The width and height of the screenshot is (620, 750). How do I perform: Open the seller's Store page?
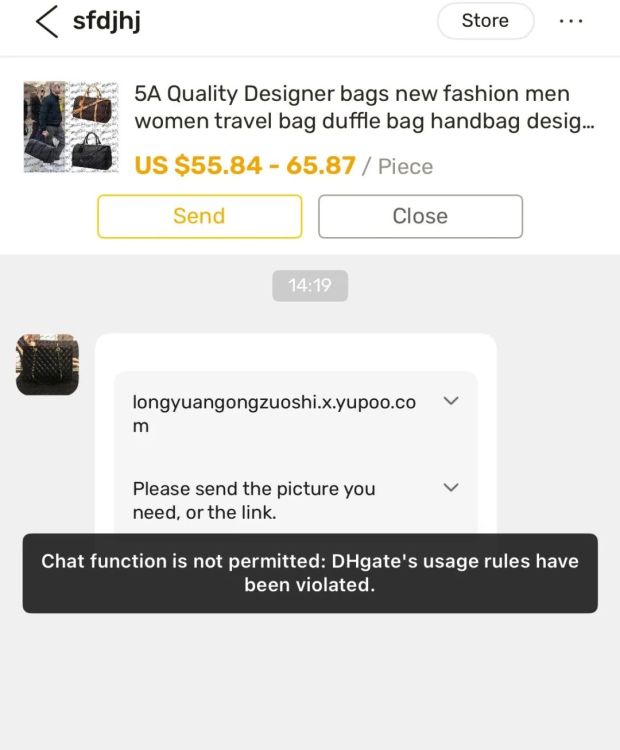click(485, 21)
